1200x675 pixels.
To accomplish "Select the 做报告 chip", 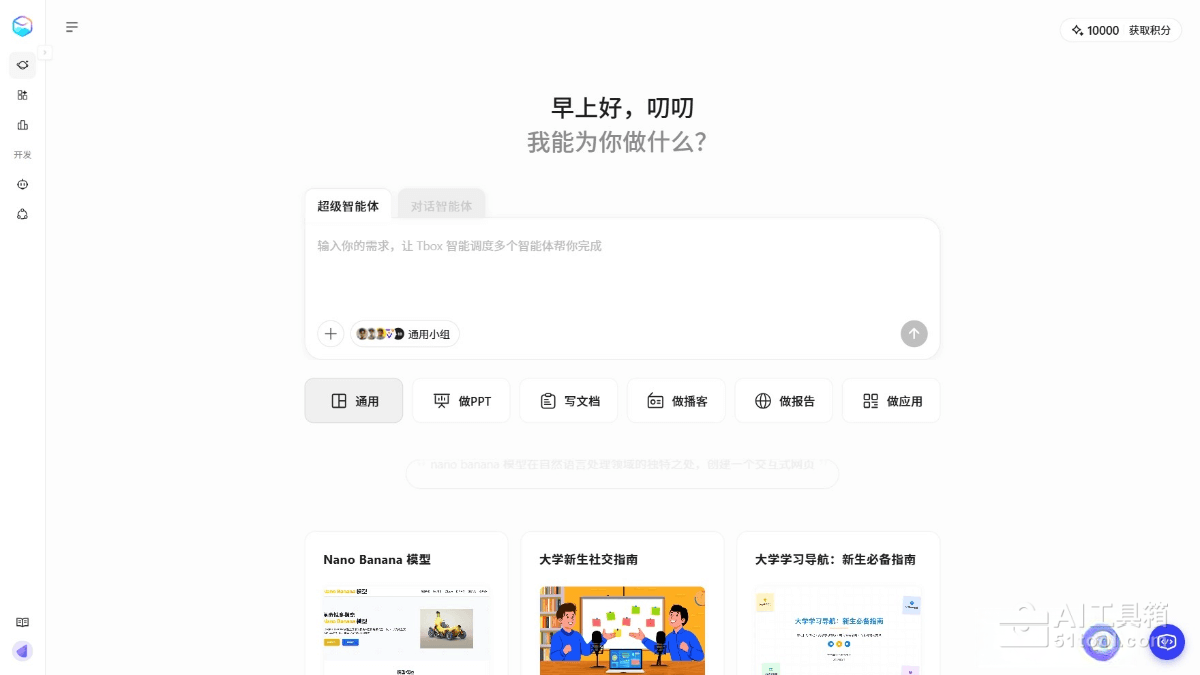I will [784, 401].
